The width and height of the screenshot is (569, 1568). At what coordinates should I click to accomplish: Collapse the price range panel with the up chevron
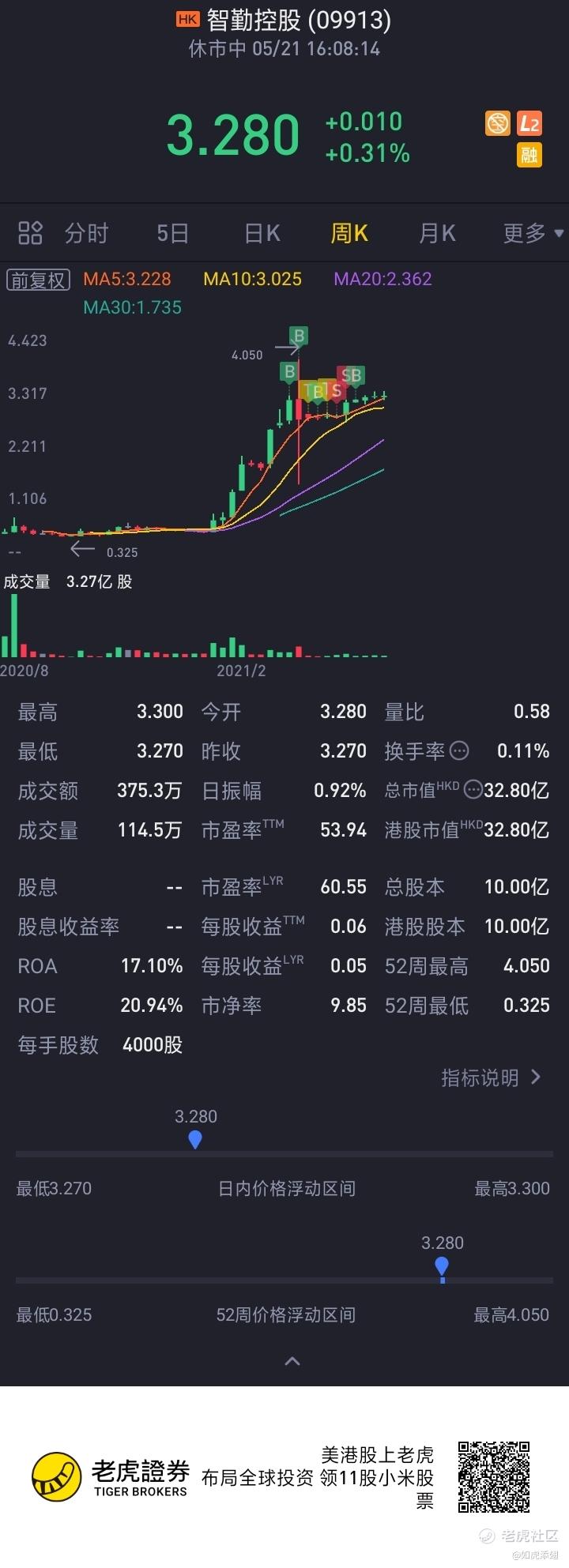(x=292, y=1361)
